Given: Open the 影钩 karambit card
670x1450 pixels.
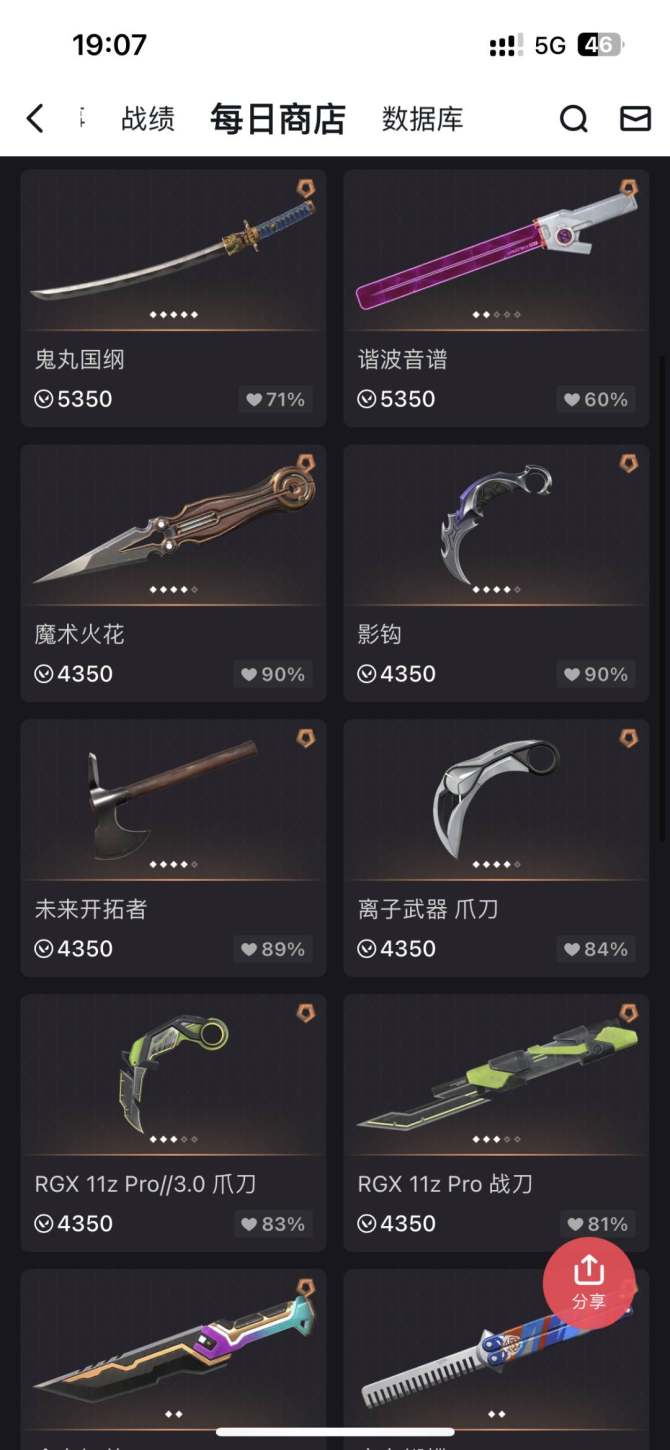Looking at the screenshot, I should pyautogui.click(x=496, y=545).
